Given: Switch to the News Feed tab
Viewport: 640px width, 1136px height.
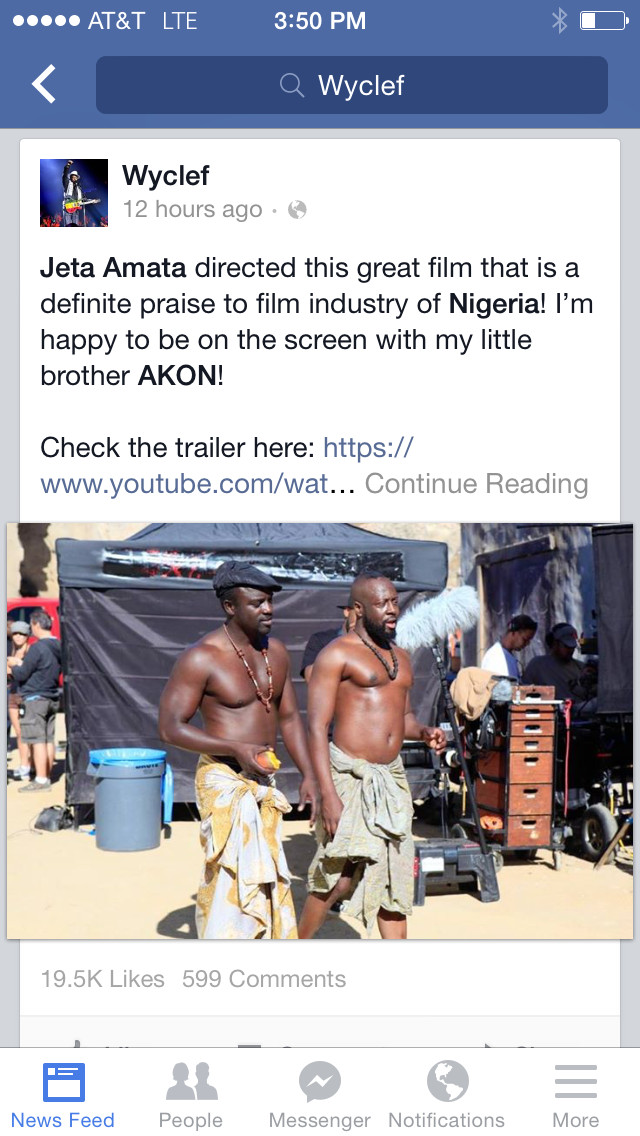Looking at the screenshot, I should tap(63, 1094).
